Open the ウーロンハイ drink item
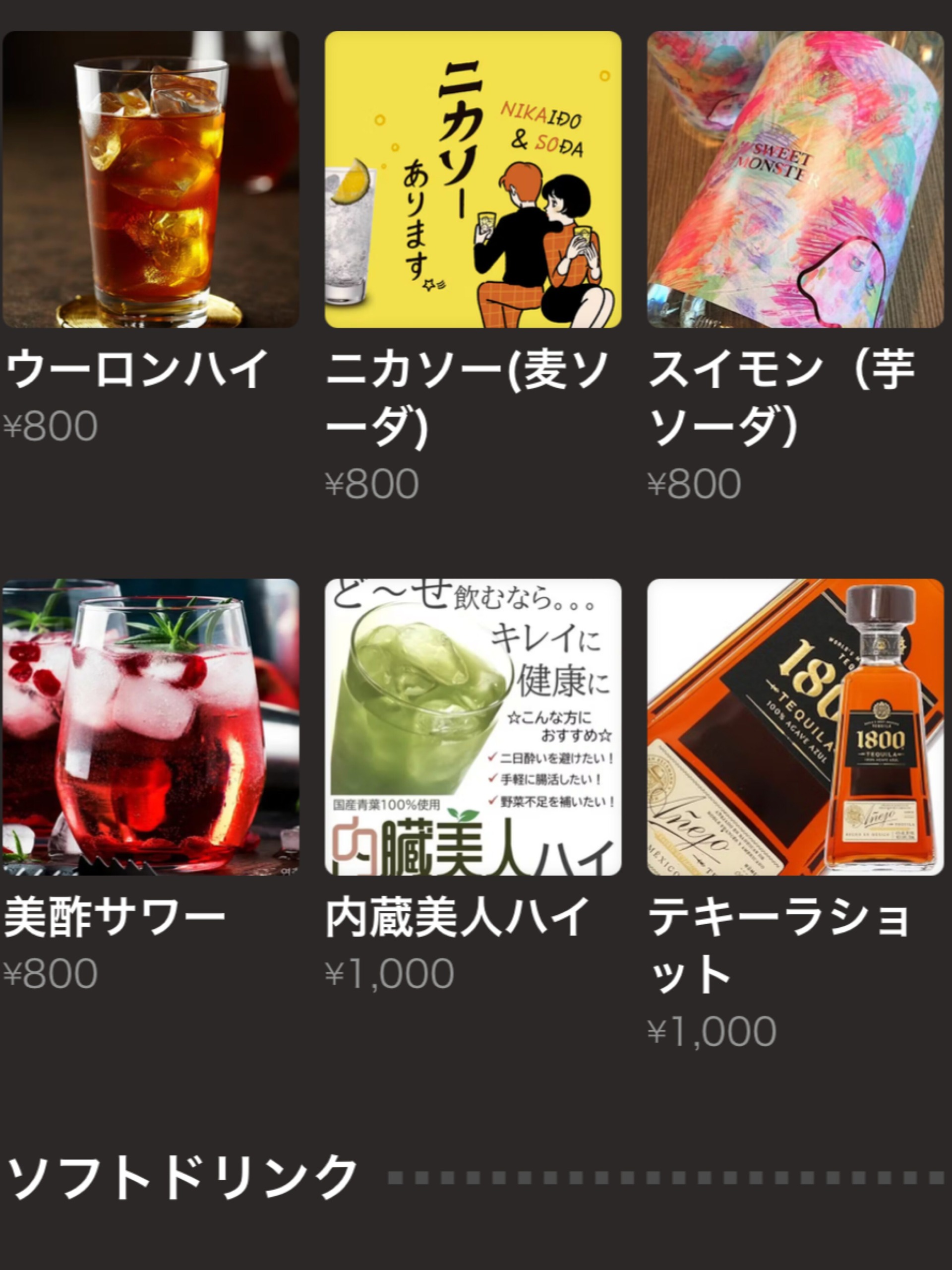This screenshot has width=952, height=1270. click(x=150, y=180)
